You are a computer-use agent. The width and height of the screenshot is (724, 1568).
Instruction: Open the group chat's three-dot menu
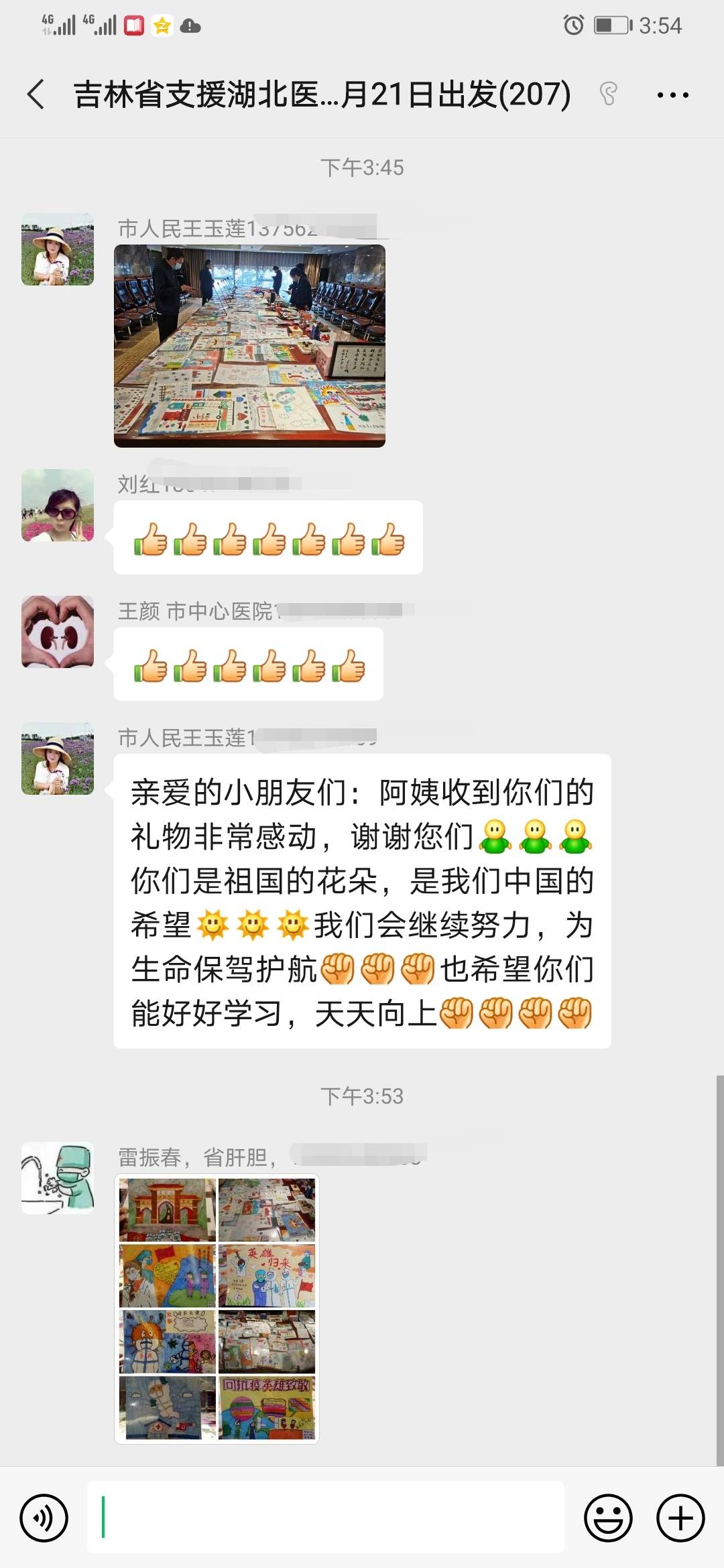(672, 94)
